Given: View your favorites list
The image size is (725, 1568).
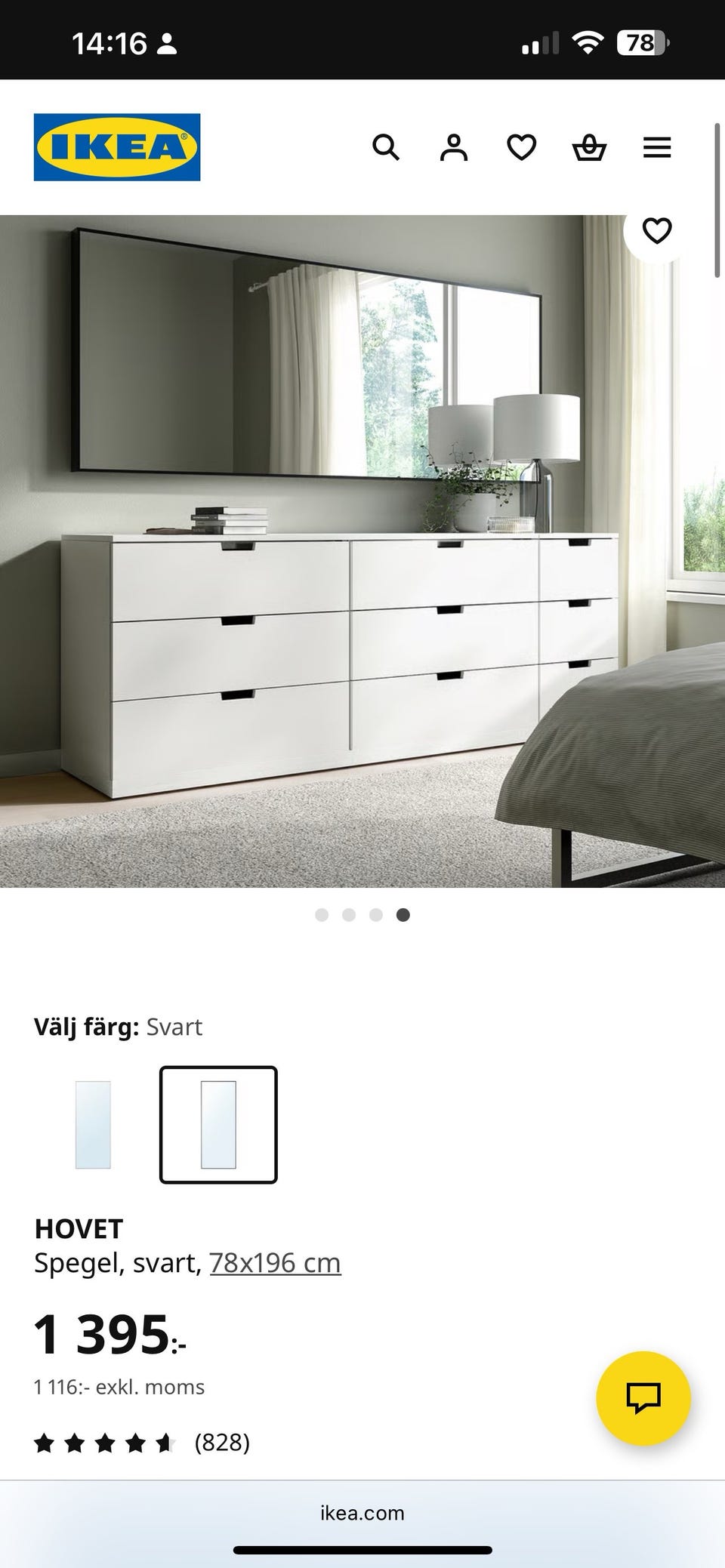Looking at the screenshot, I should (x=522, y=146).
